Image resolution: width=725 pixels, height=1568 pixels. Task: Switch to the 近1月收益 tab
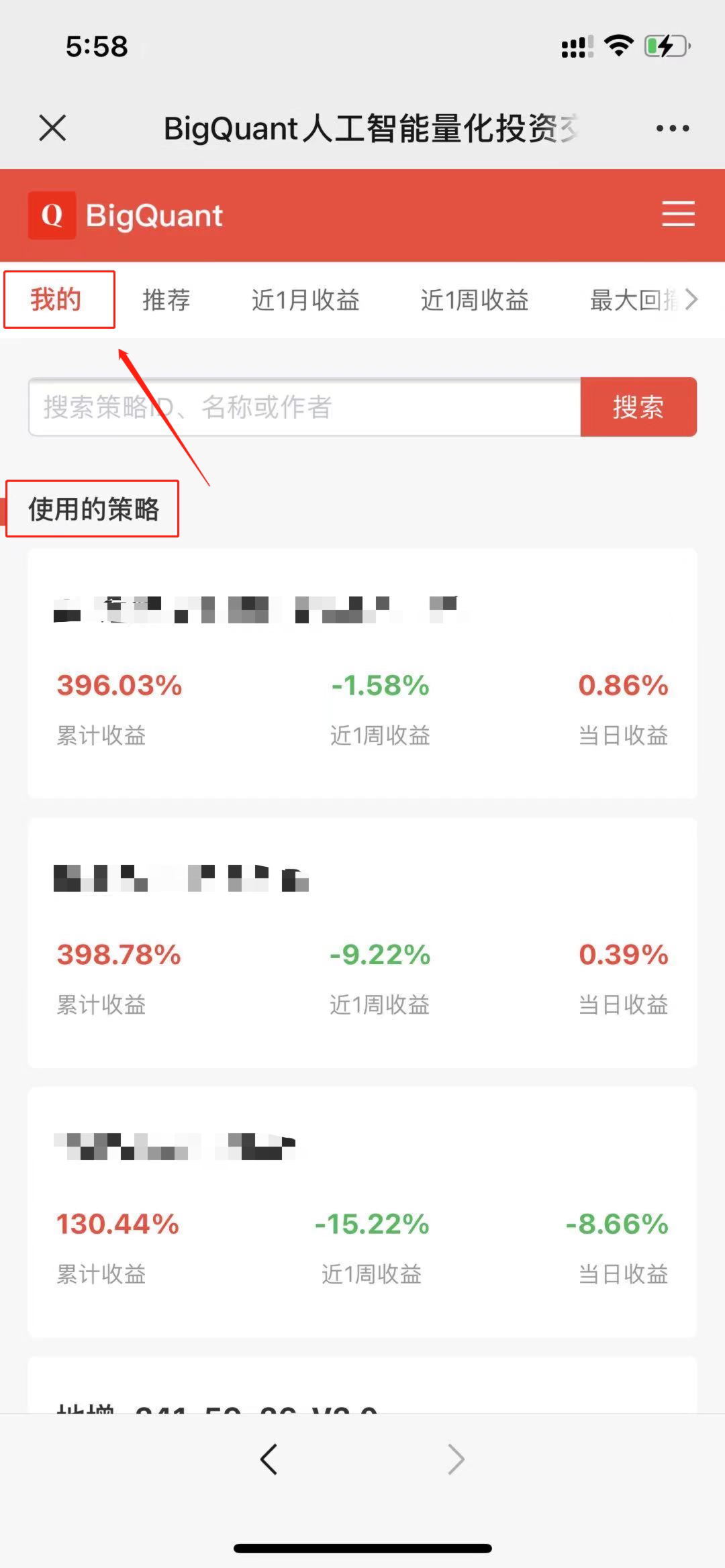tap(305, 300)
